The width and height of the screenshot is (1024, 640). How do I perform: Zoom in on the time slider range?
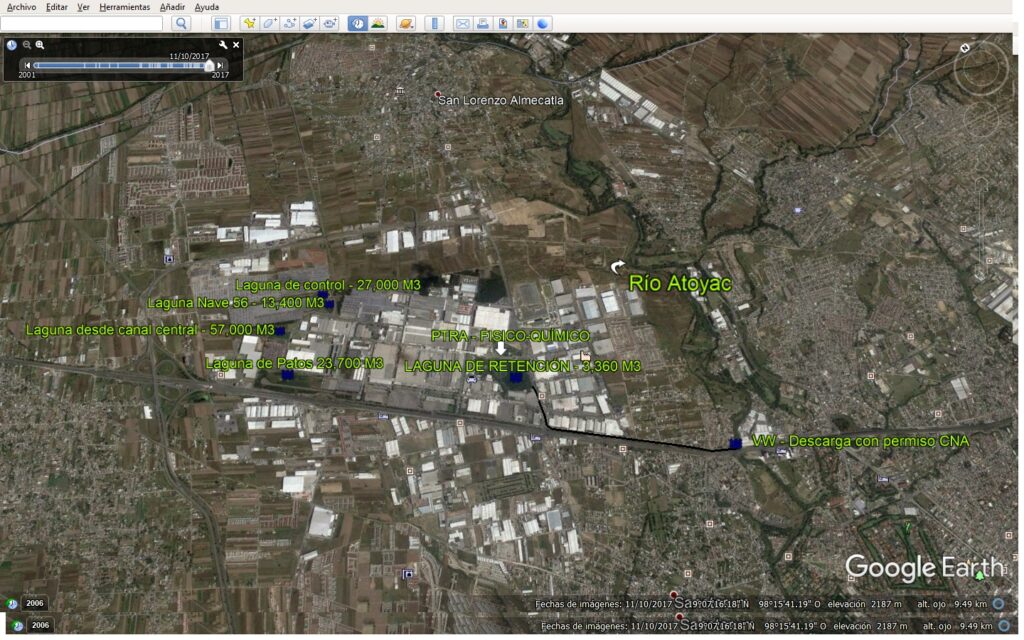40,45
